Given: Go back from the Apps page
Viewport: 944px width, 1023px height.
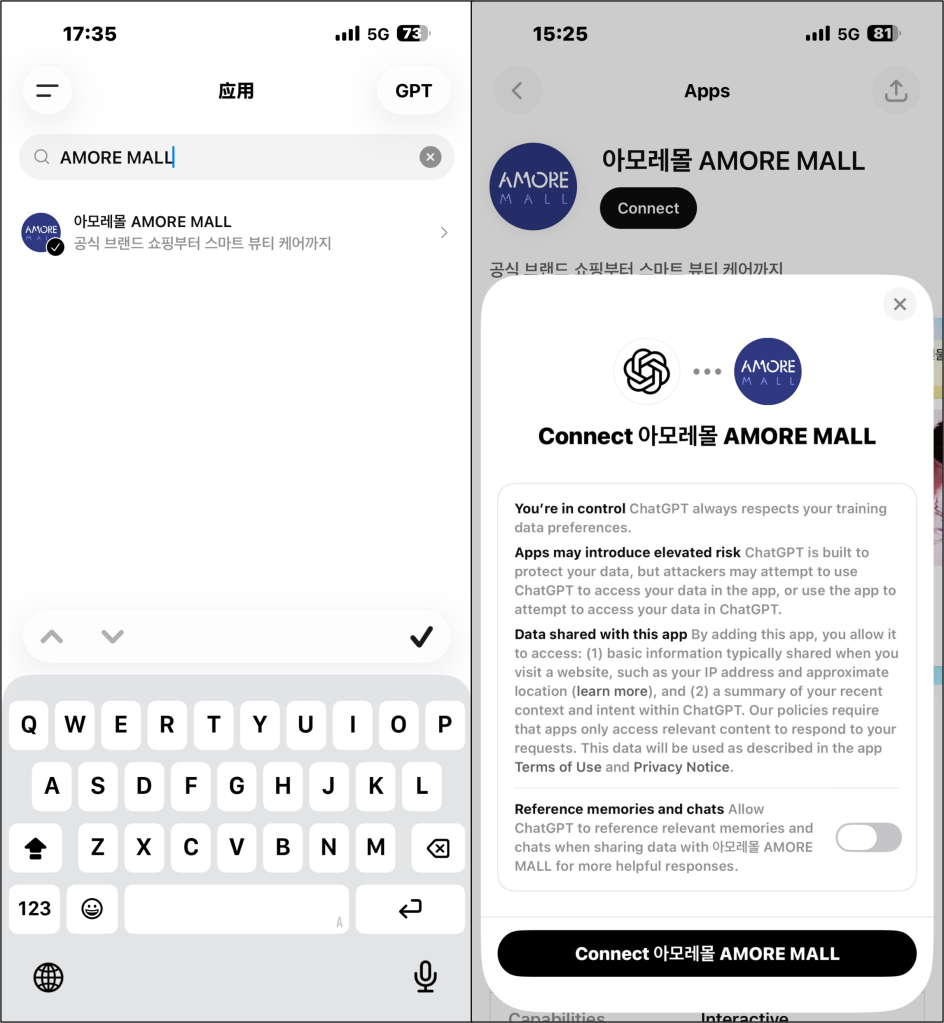Looking at the screenshot, I should tap(517, 91).
